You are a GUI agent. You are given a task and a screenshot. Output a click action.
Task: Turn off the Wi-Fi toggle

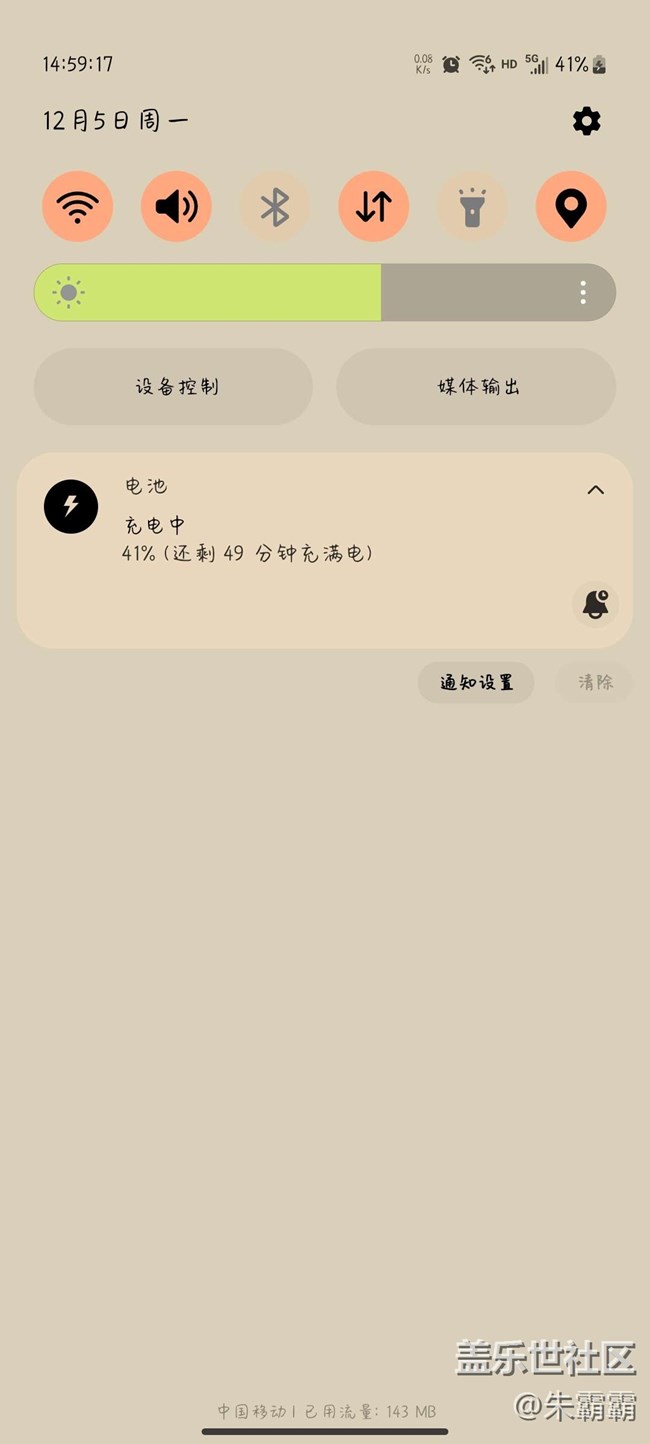coord(77,206)
